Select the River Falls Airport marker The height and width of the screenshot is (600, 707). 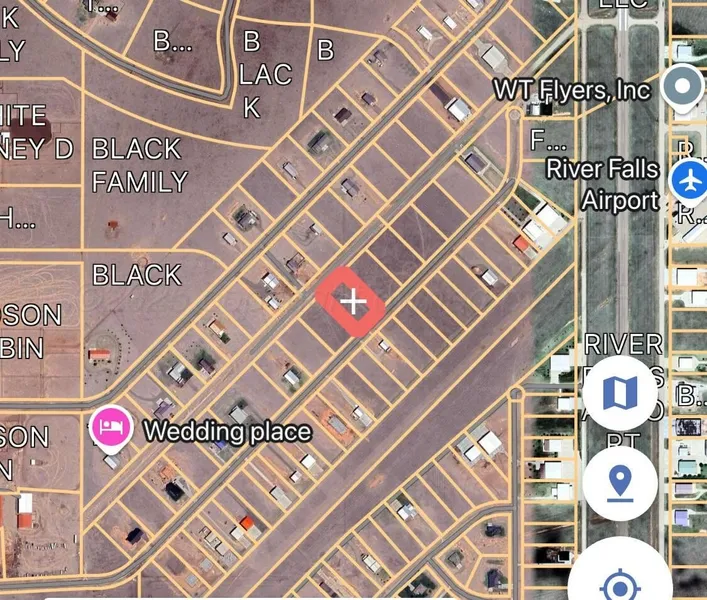coord(688,181)
